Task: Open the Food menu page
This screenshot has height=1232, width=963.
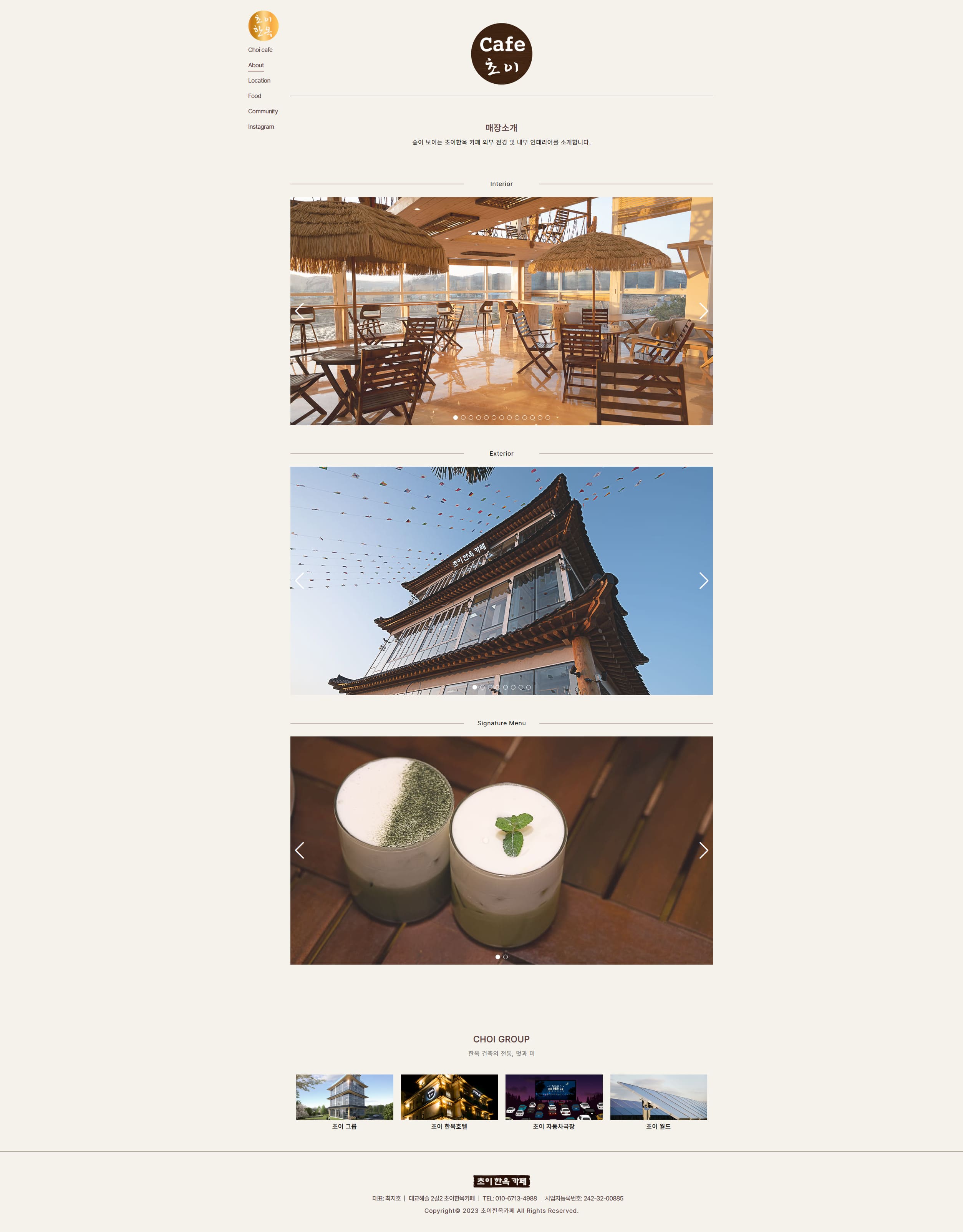Action: pos(254,96)
